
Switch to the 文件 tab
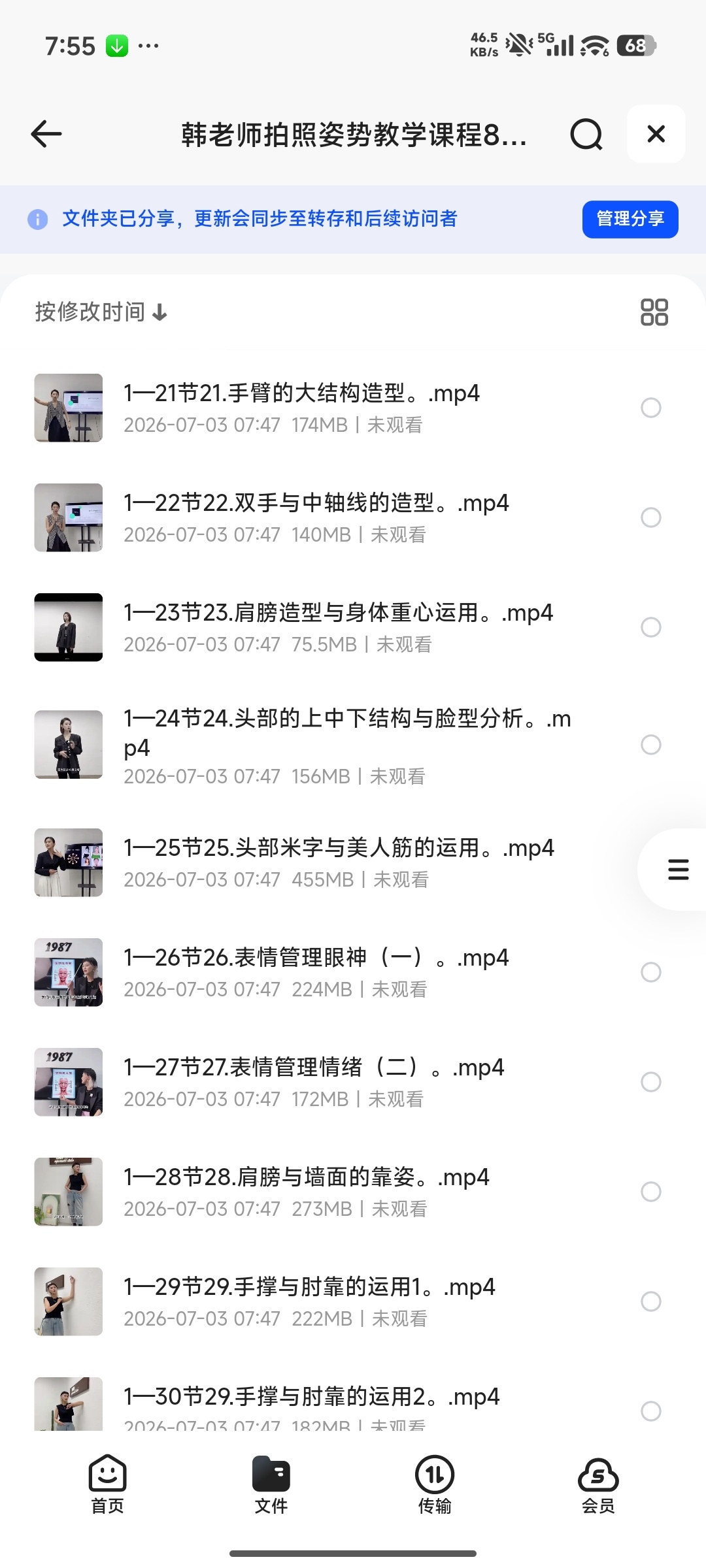pos(271,1485)
